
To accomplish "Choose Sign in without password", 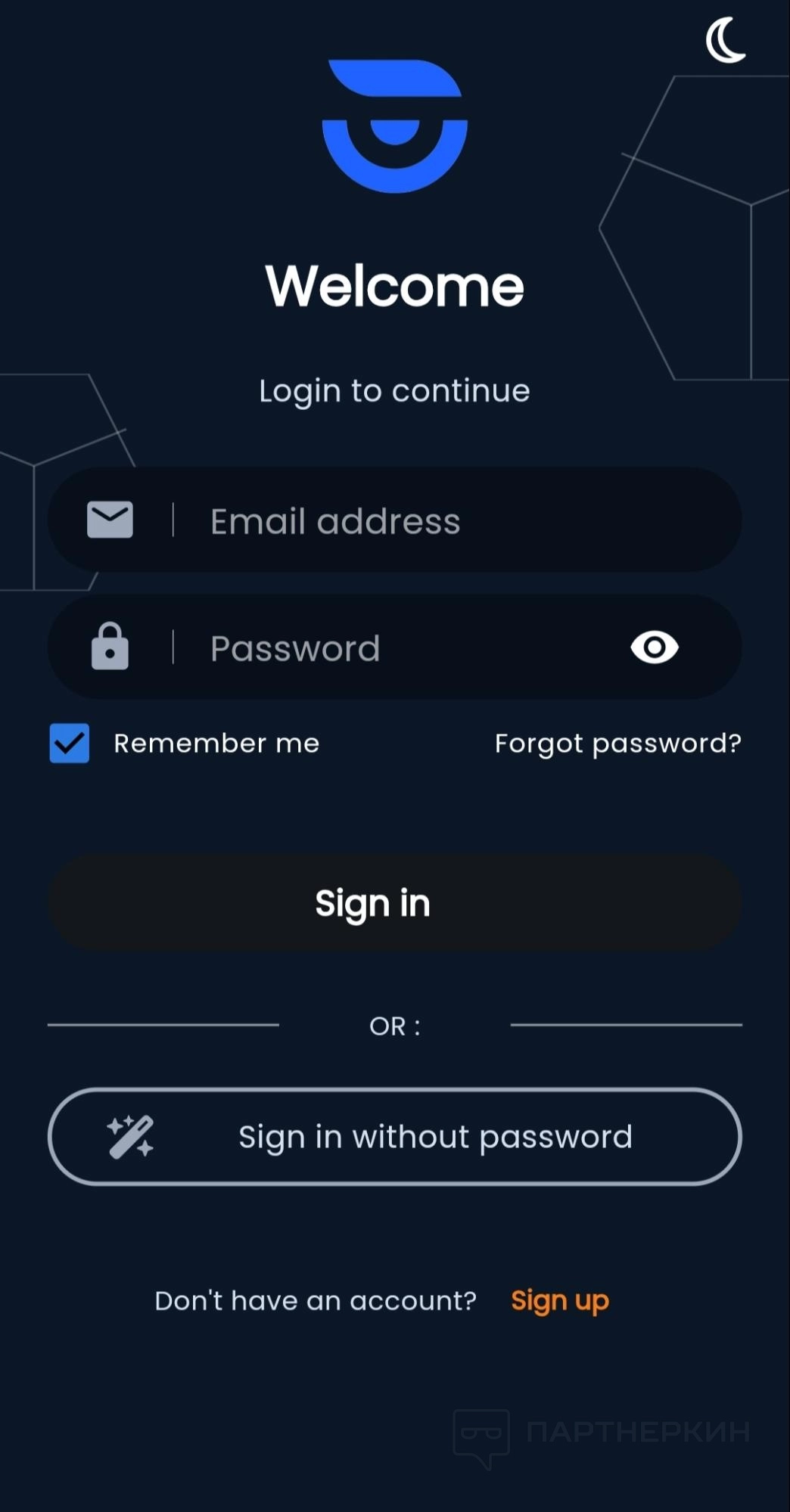I will pyautogui.click(x=394, y=1136).
